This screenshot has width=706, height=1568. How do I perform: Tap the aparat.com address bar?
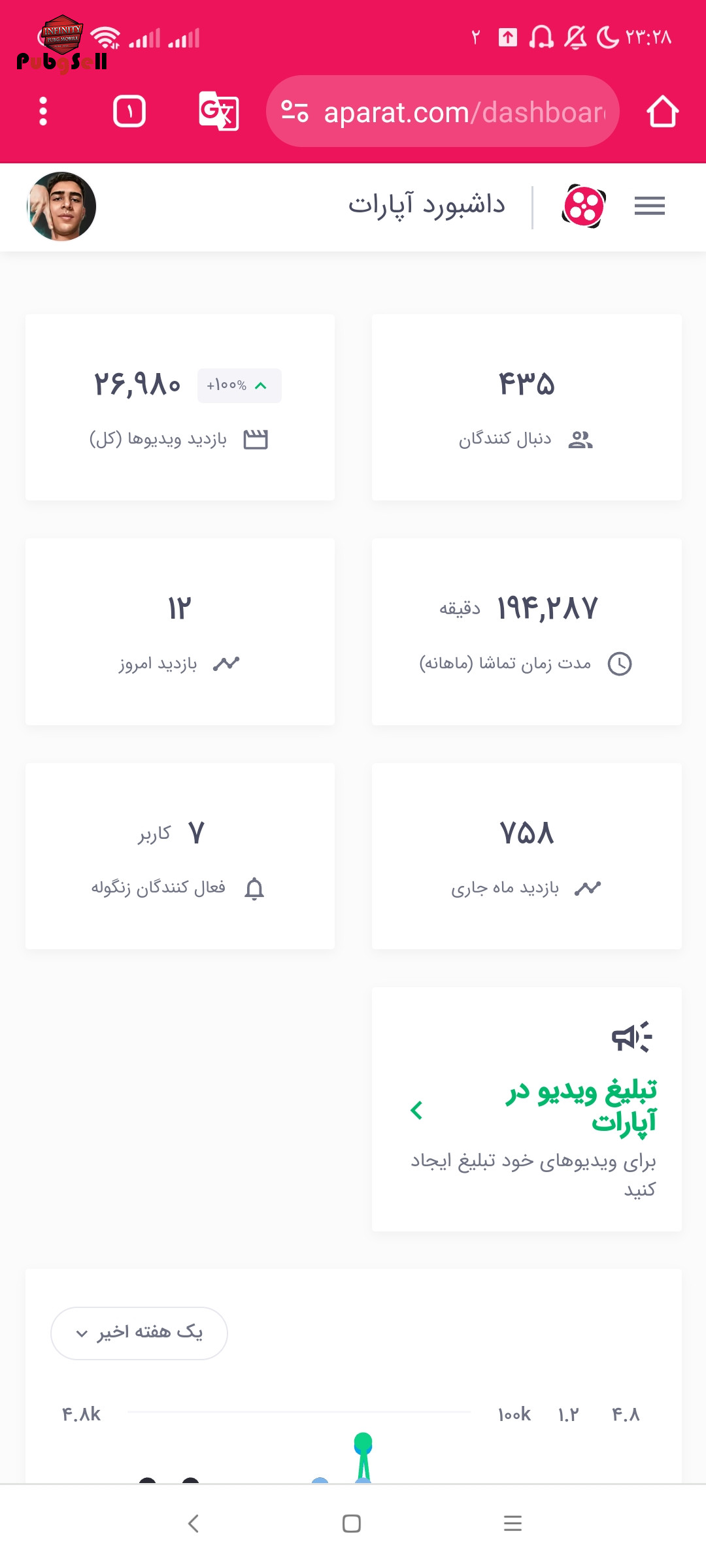tap(443, 112)
